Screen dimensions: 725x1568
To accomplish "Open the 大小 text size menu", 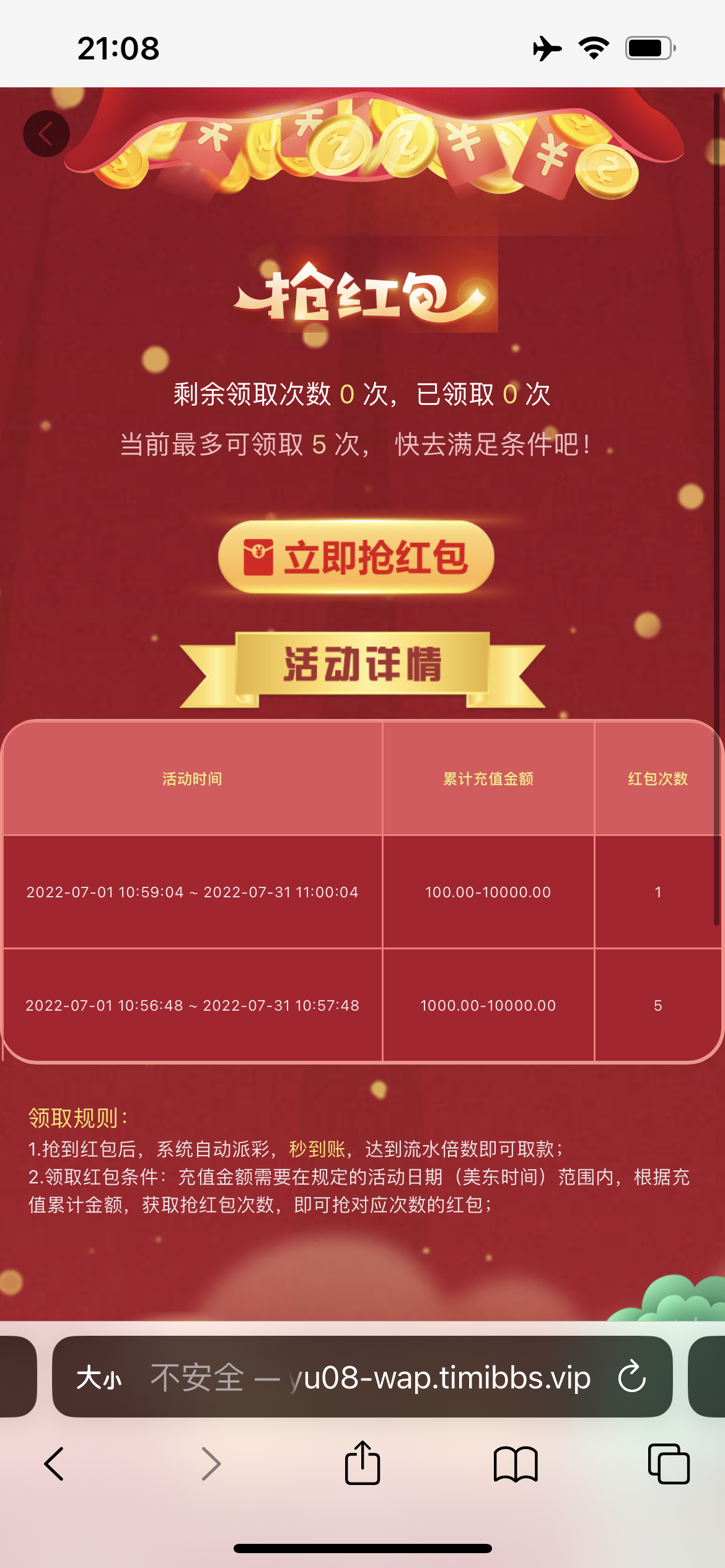I will point(99,1378).
